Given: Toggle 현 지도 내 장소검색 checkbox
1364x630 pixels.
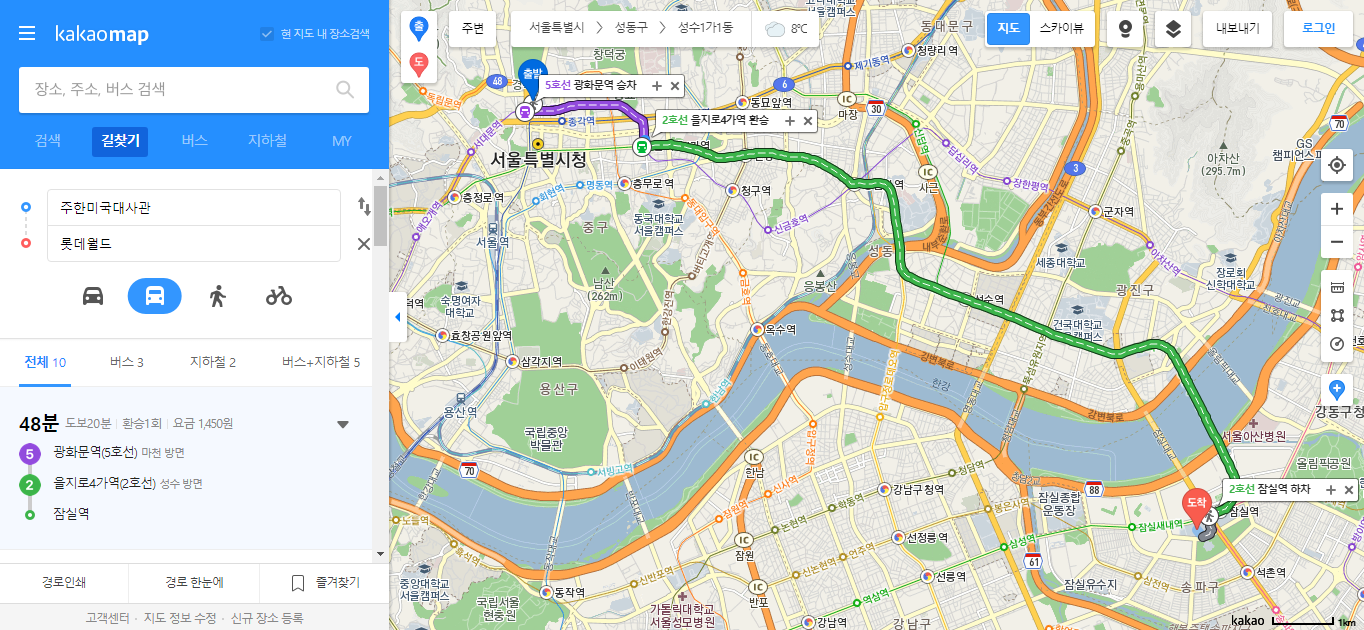Looking at the screenshot, I should click(267, 33).
